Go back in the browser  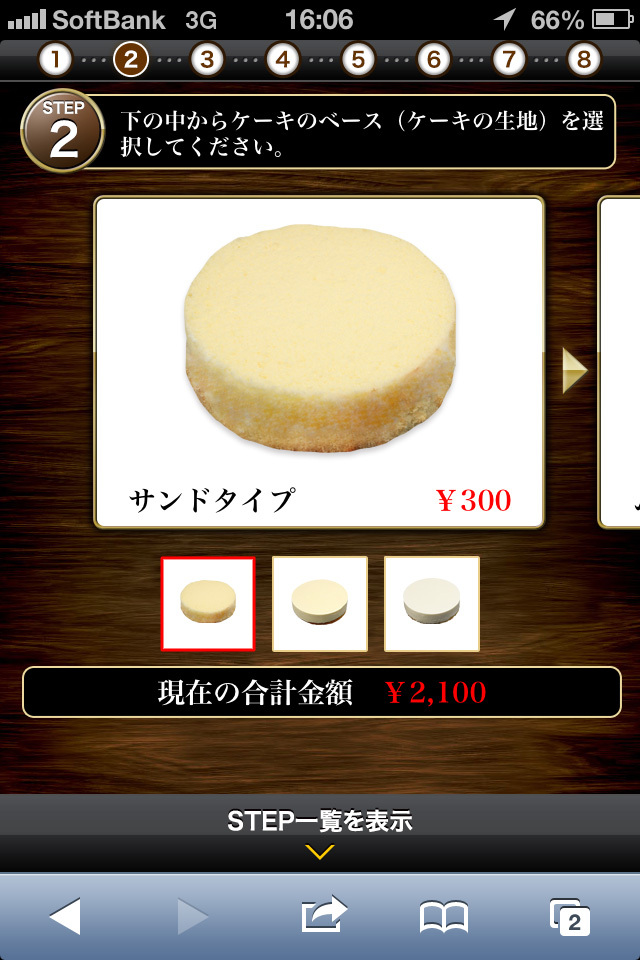pyautogui.click(x=65, y=916)
